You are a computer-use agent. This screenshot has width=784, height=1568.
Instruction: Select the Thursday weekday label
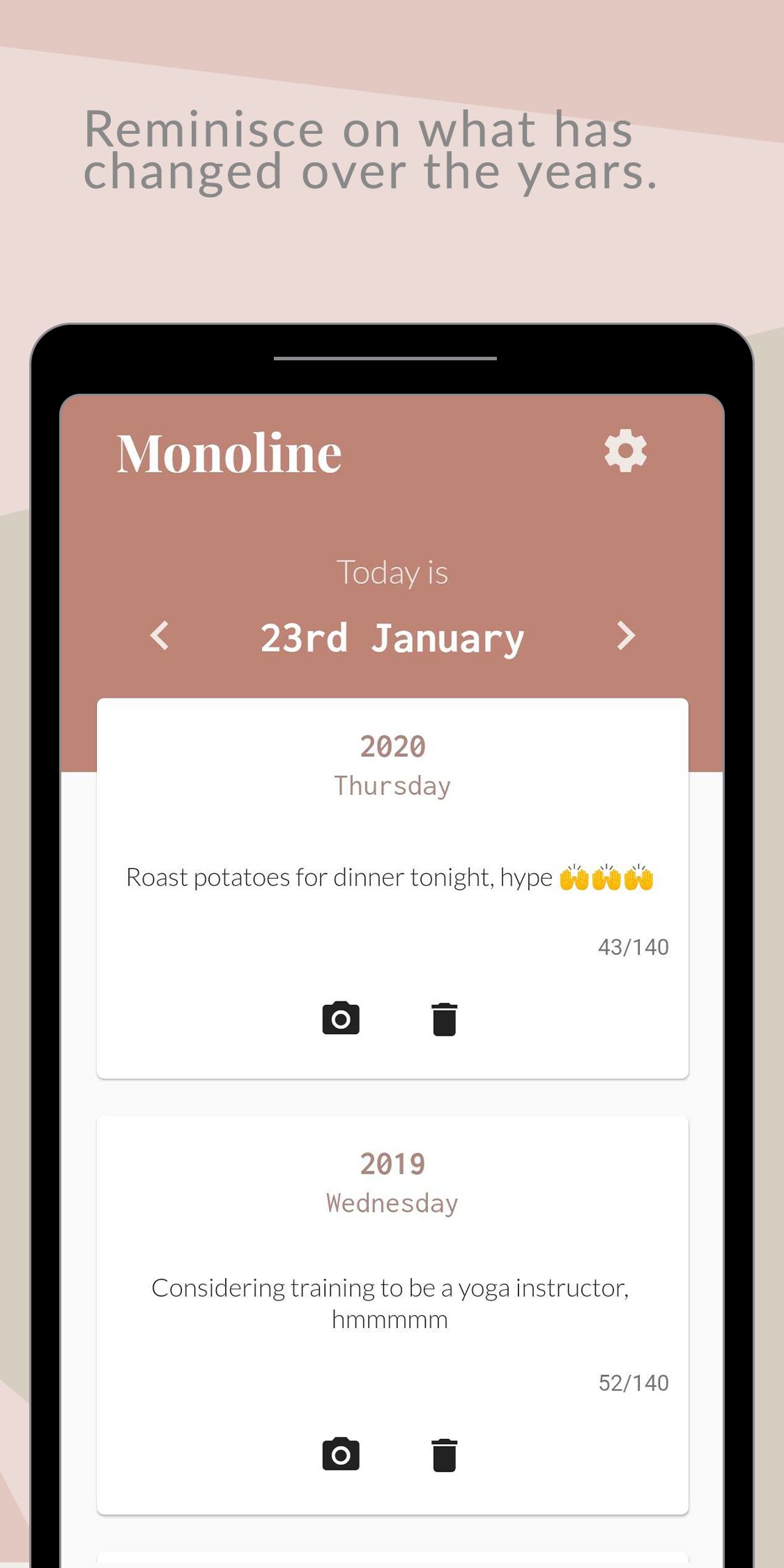point(392,785)
